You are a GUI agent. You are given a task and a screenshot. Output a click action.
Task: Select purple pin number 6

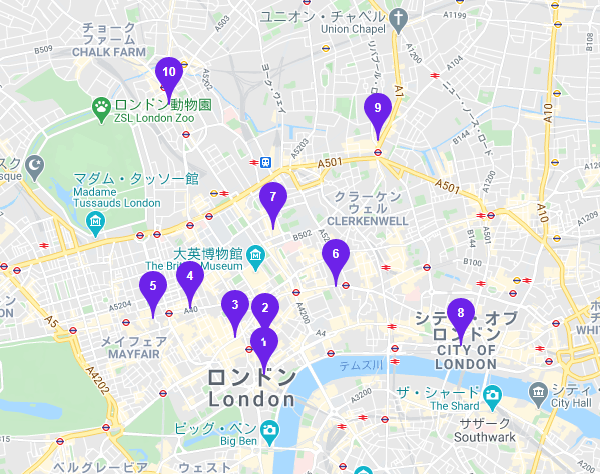(336, 254)
